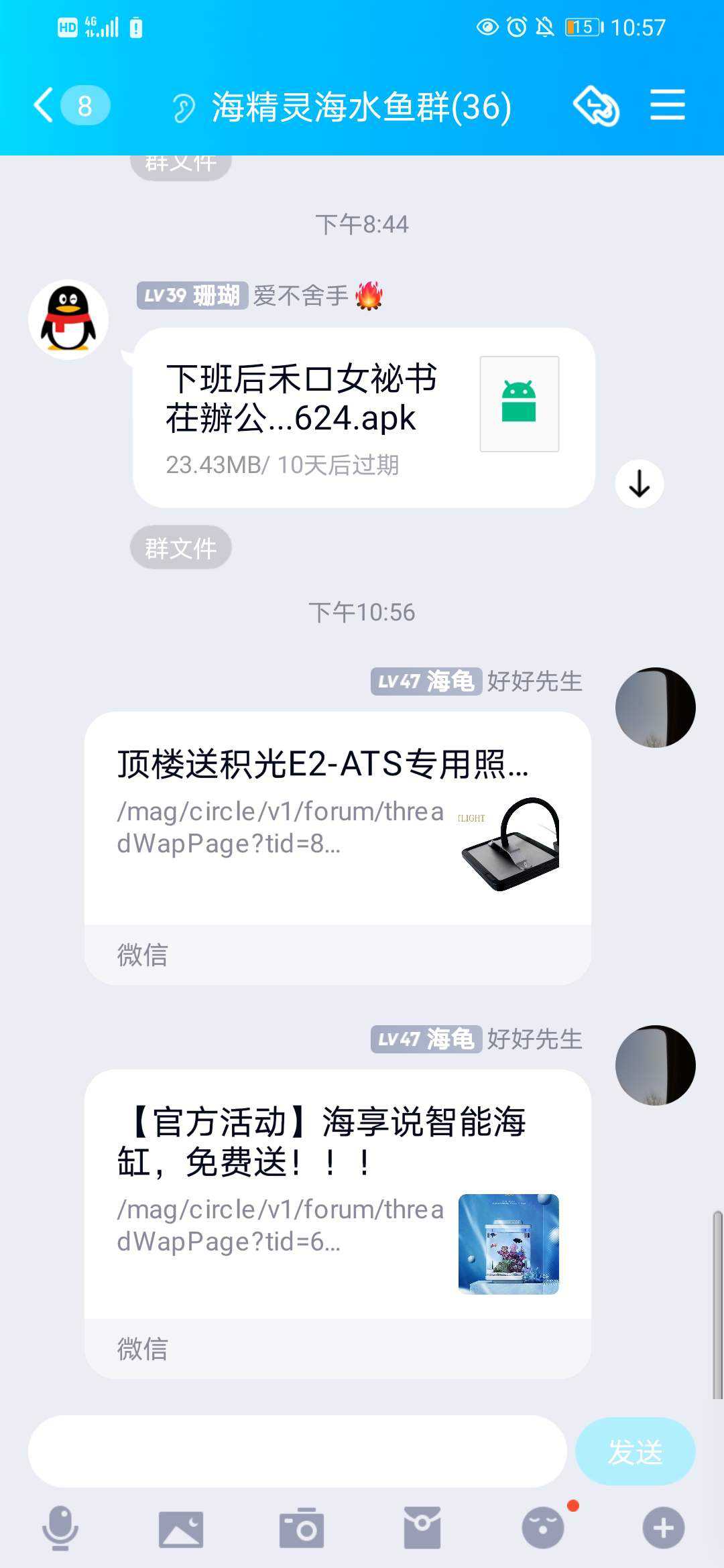The height and width of the screenshot is (1568, 724).
Task: Tap the 群文件 chip below the apk
Action: point(180,548)
